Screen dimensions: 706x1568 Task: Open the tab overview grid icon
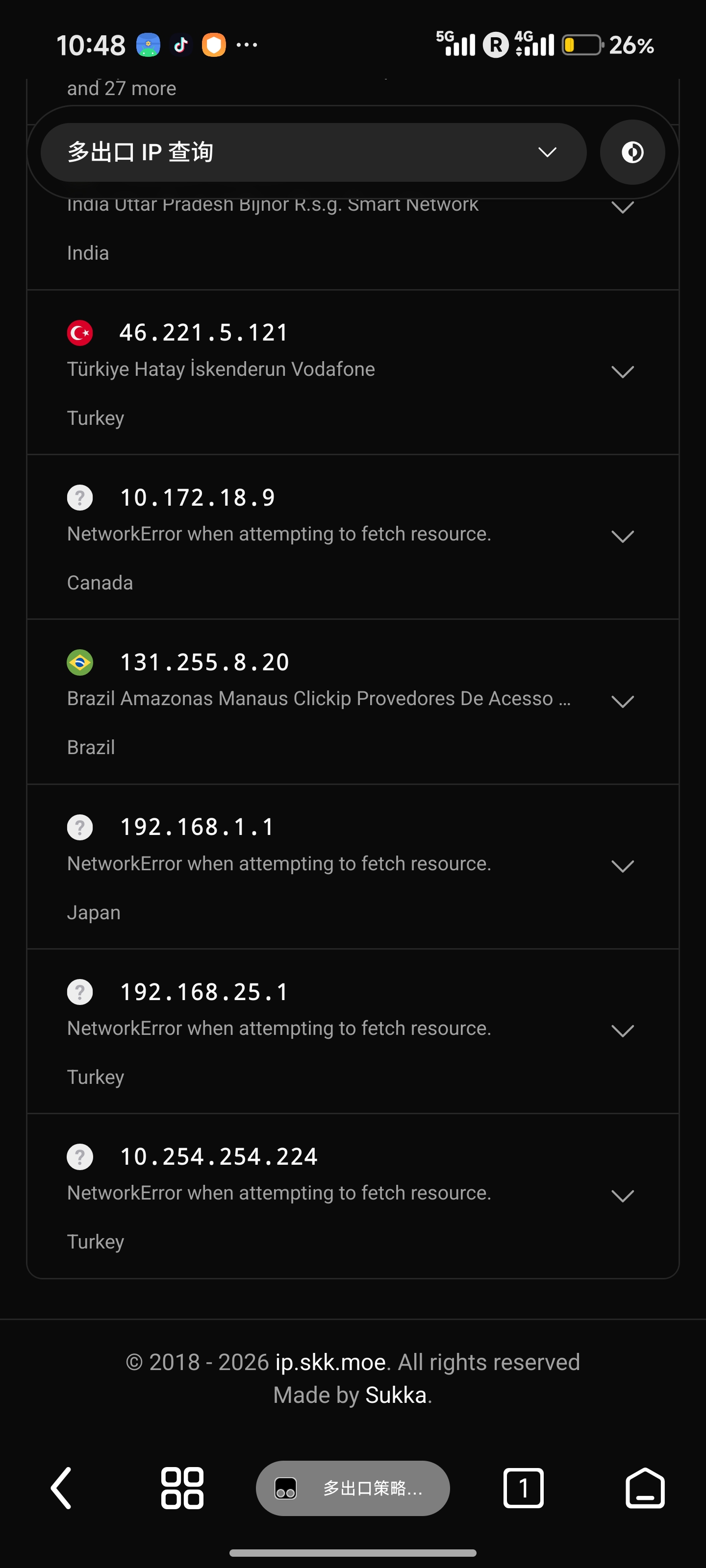click(x=181, y=1488)
